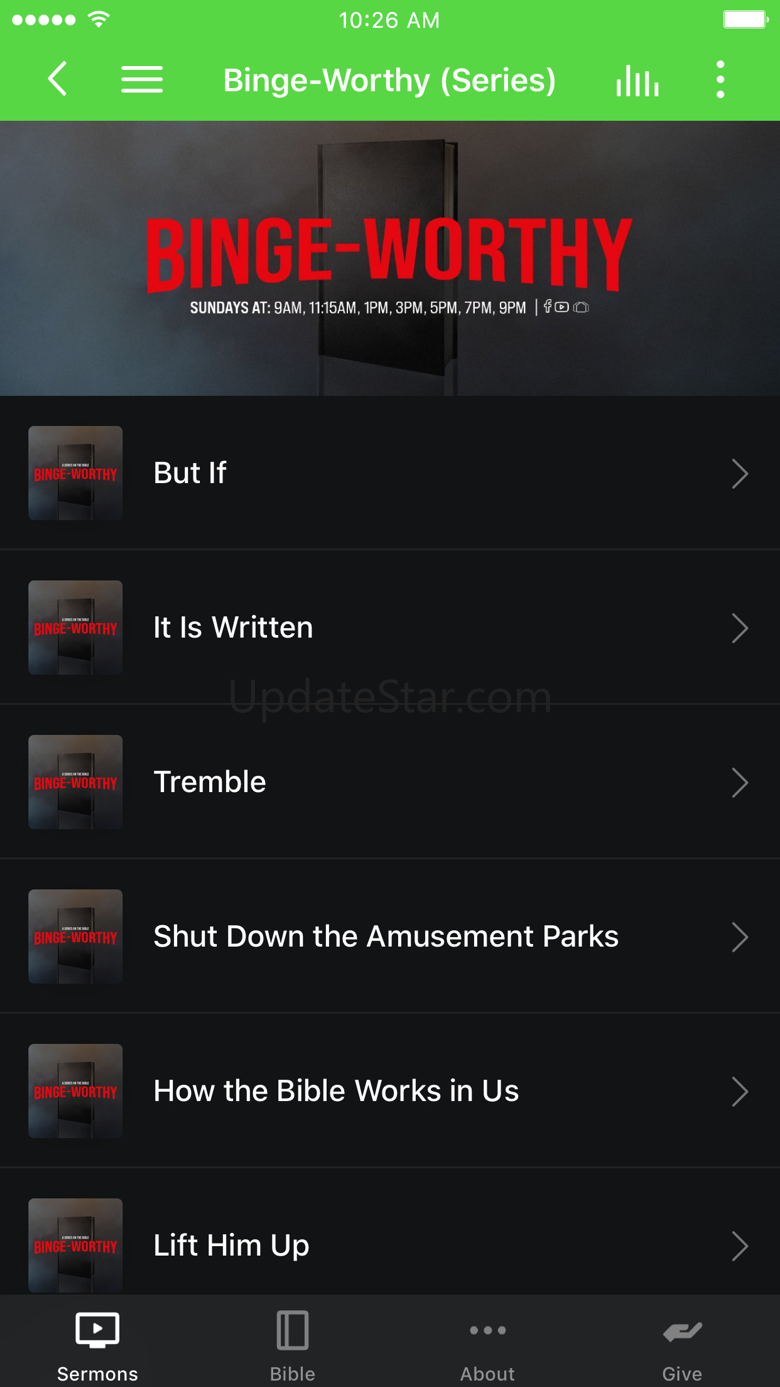Open the sermon It Is Written
Image resolution: width=780 pixels, height=1387 pixels.
[390, 627]
